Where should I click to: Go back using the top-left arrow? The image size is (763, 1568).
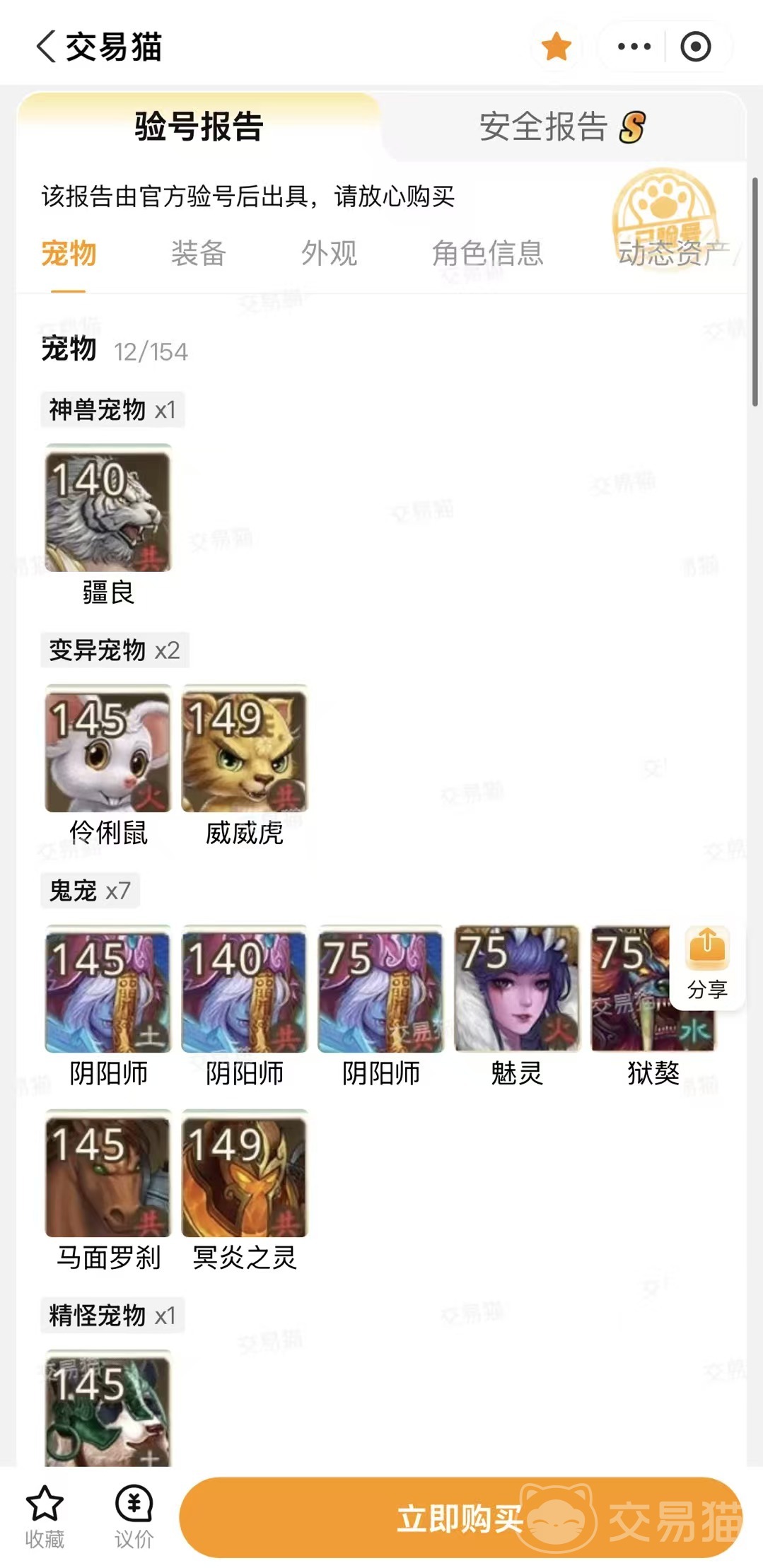coord(46,47)
